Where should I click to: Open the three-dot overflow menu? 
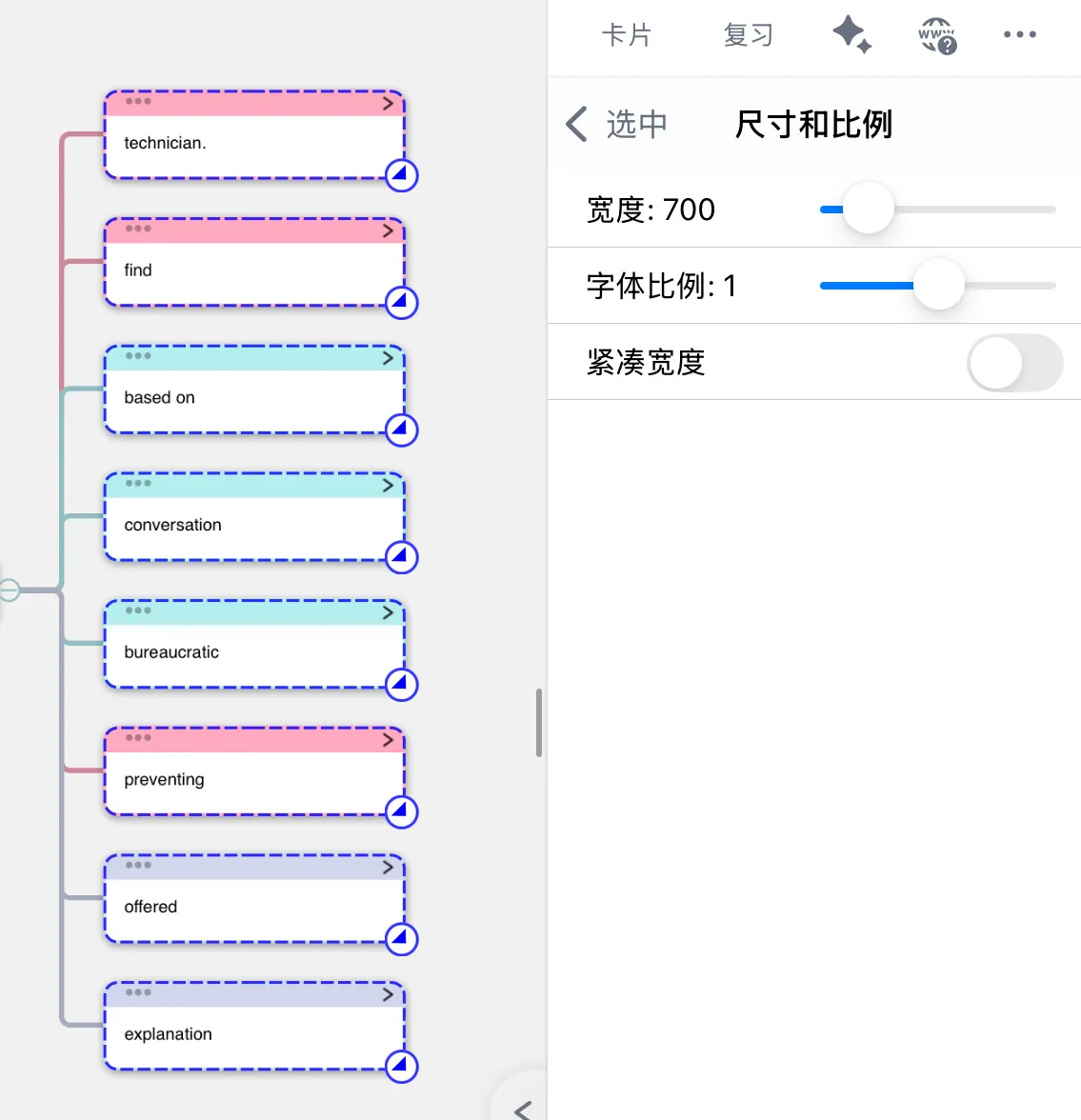1019,34
